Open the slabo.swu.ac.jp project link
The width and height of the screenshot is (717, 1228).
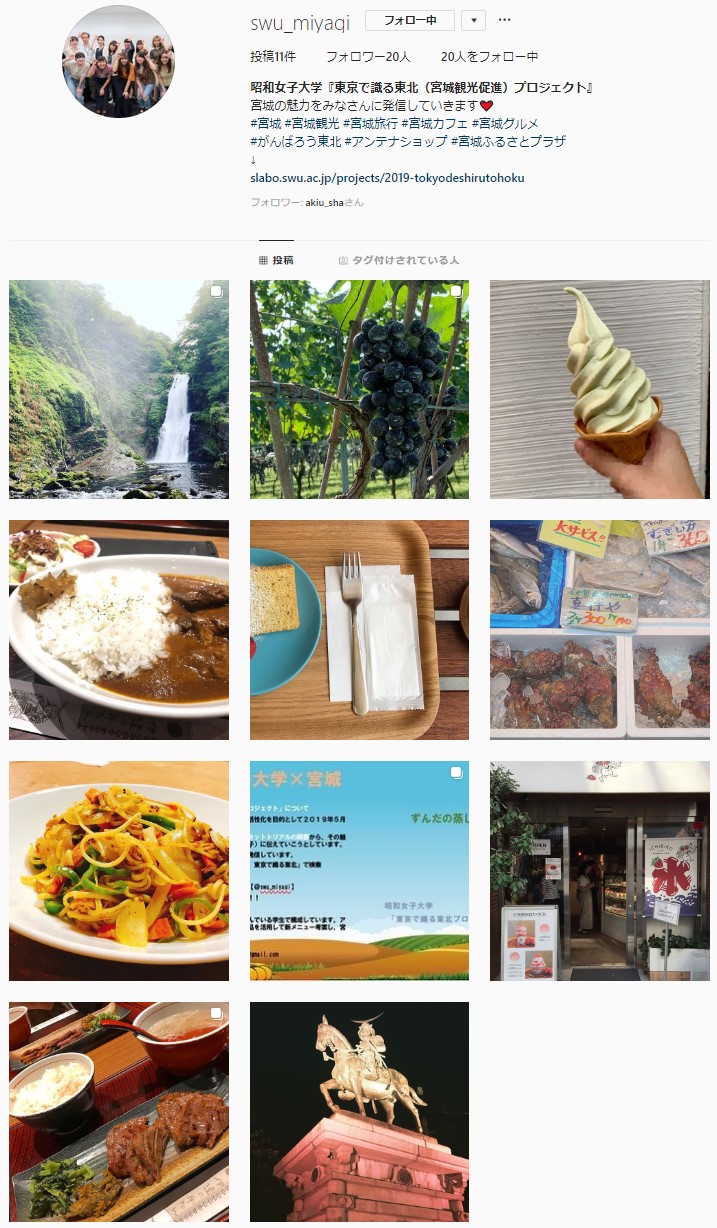click(x=387, y=178)
